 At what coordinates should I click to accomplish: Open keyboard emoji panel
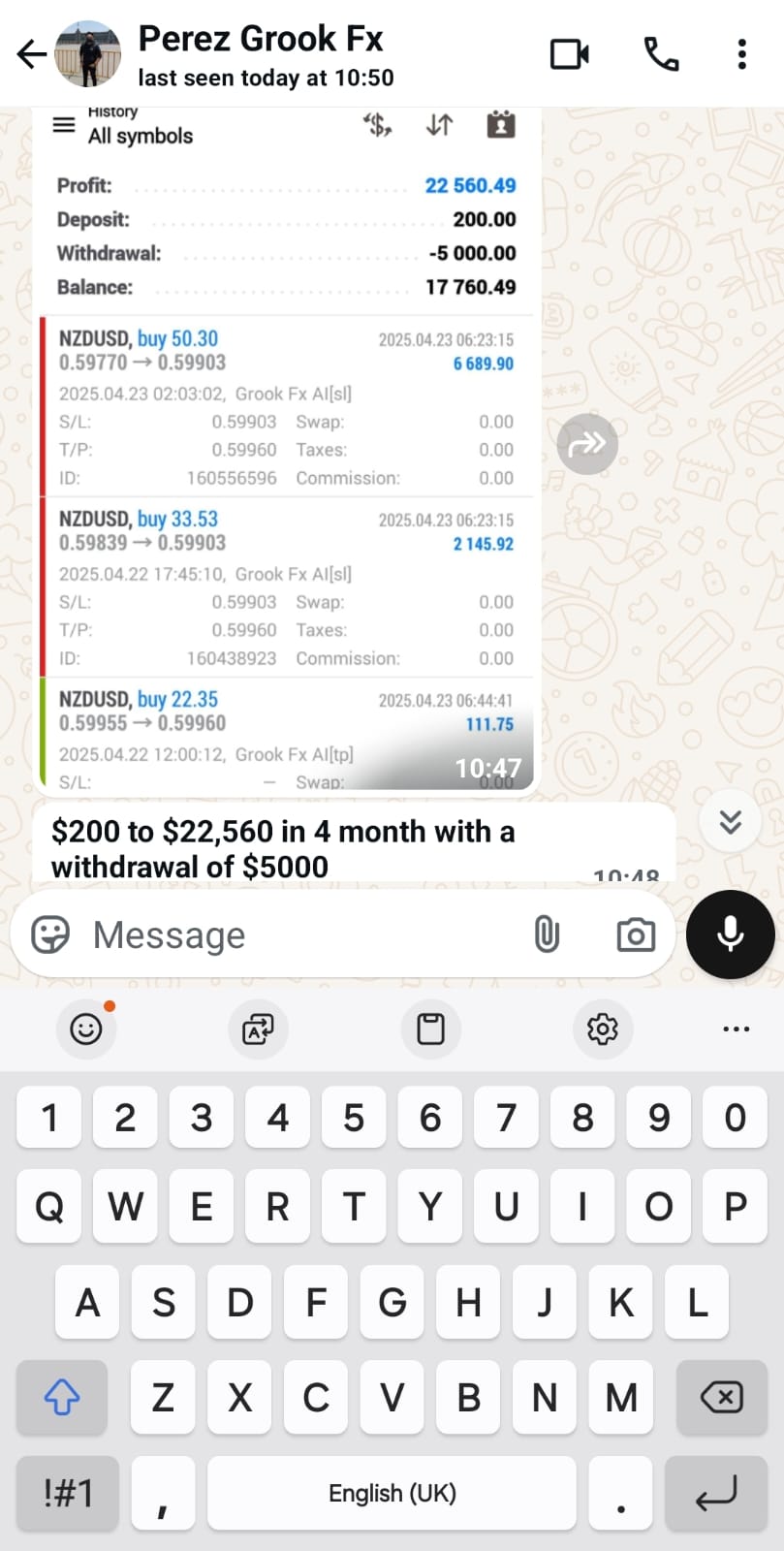tap(86, 1029)
